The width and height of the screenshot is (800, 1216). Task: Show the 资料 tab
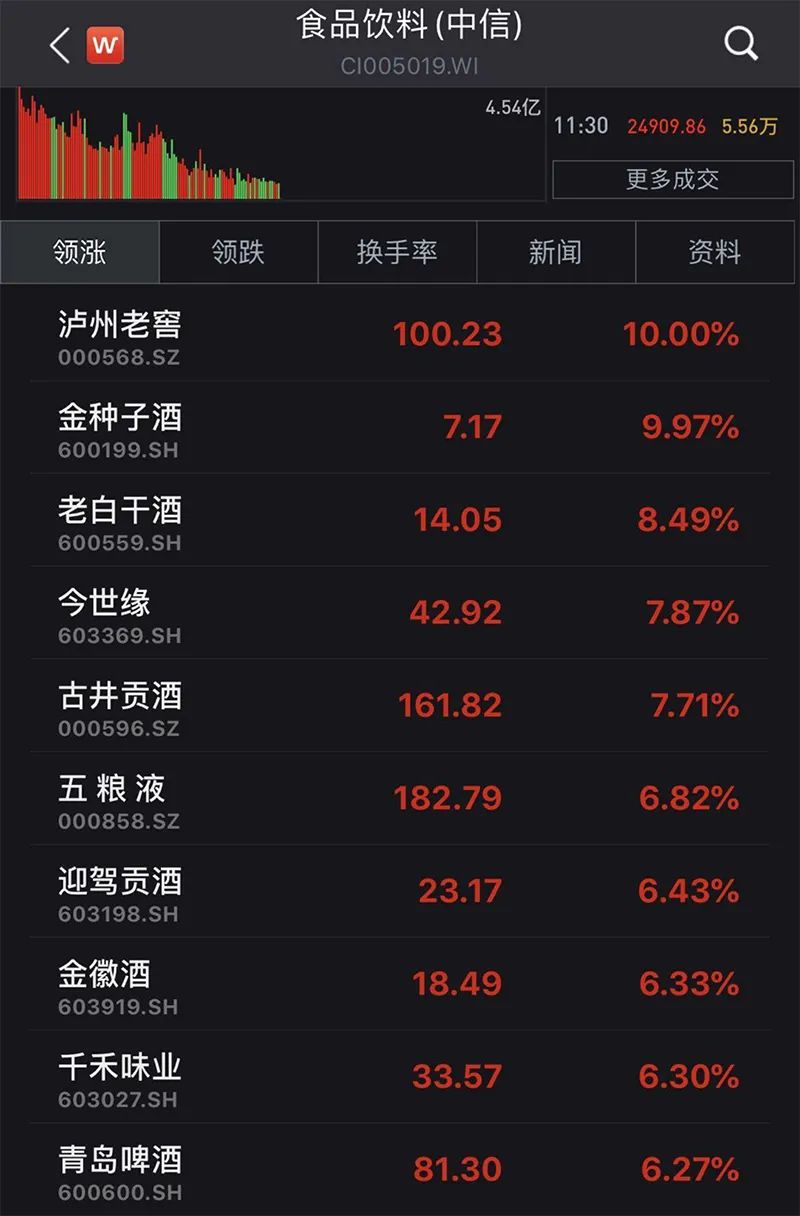pos(715,253)
